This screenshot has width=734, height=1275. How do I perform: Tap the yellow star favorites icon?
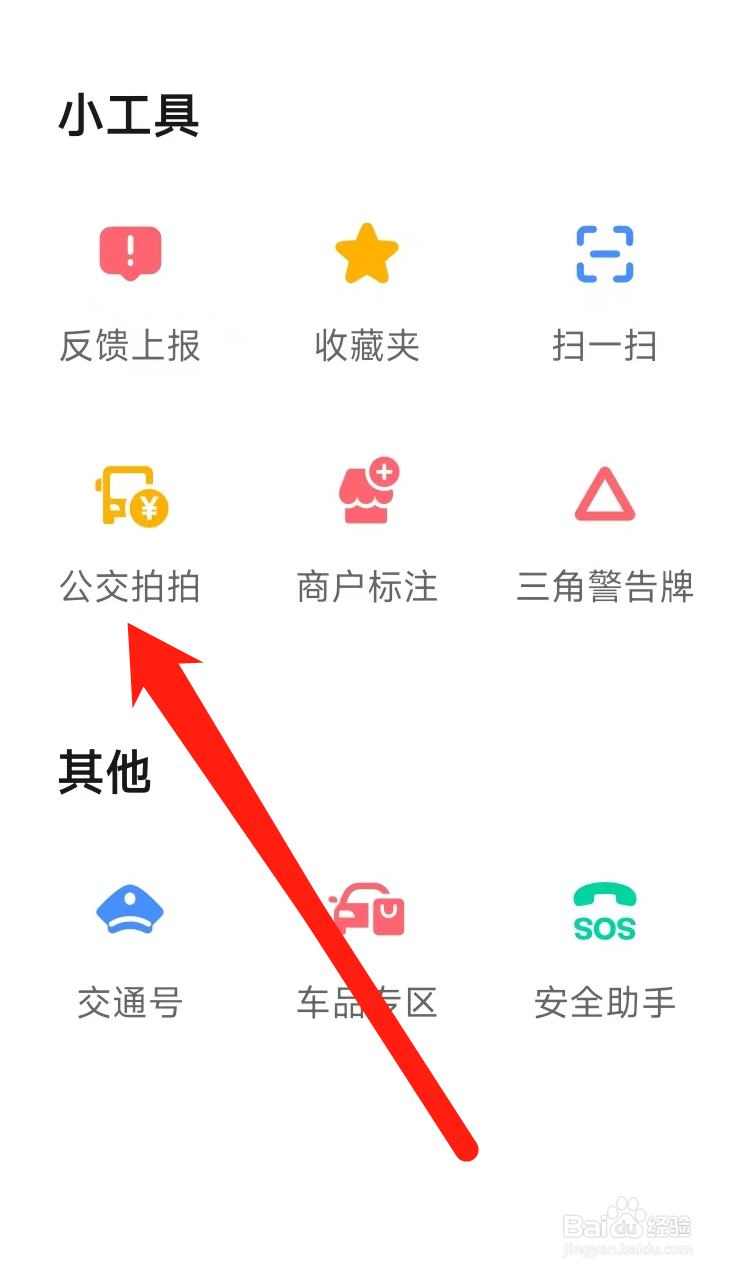pos(366,253)
